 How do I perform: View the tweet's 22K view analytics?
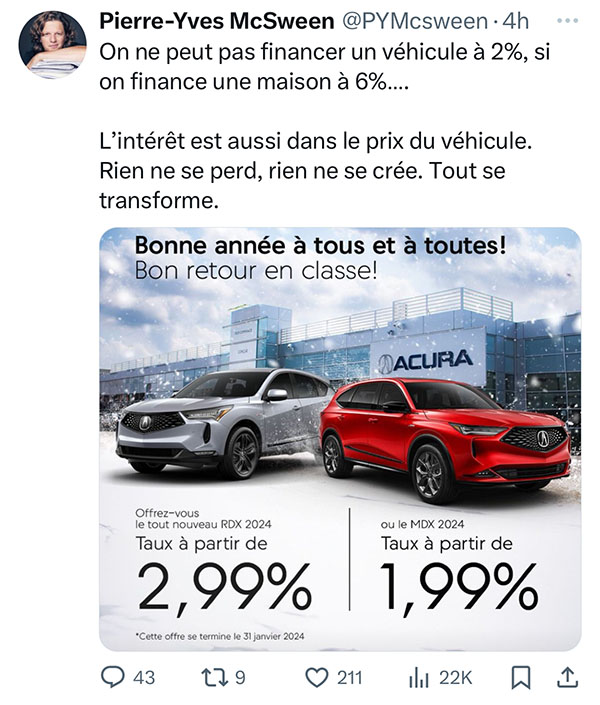[x=440, y=678]
